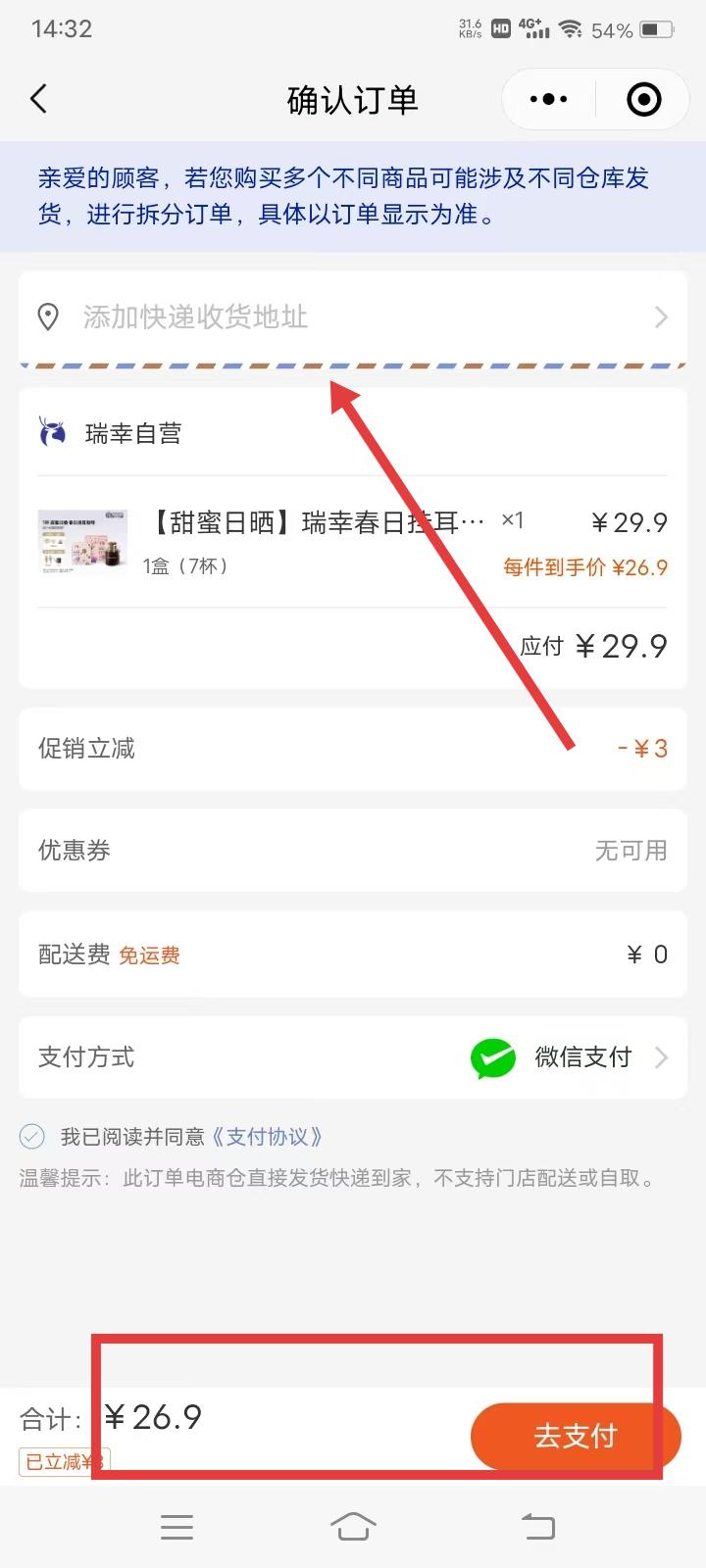Close the mini program via the circle icon
This screenshot has height=1568, width=706.
(x=643, y=99)
